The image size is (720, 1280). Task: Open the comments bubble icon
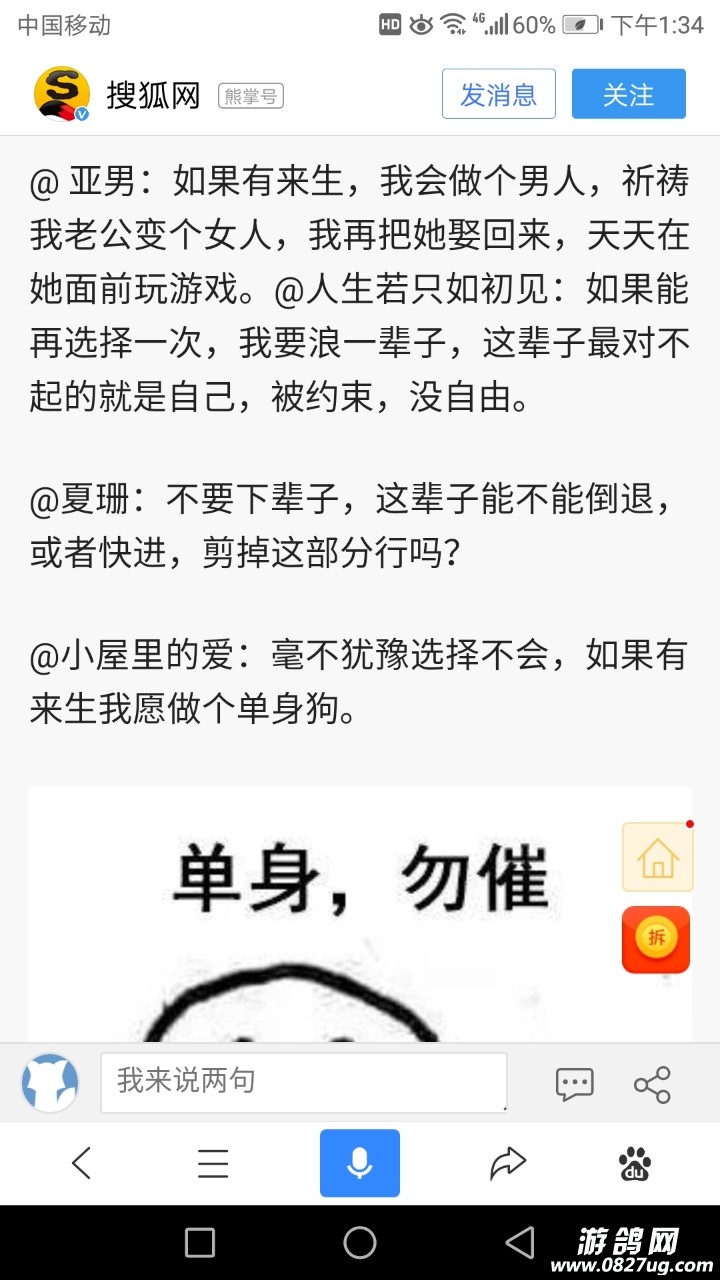pyautogui.click(x=574, y=1083)
